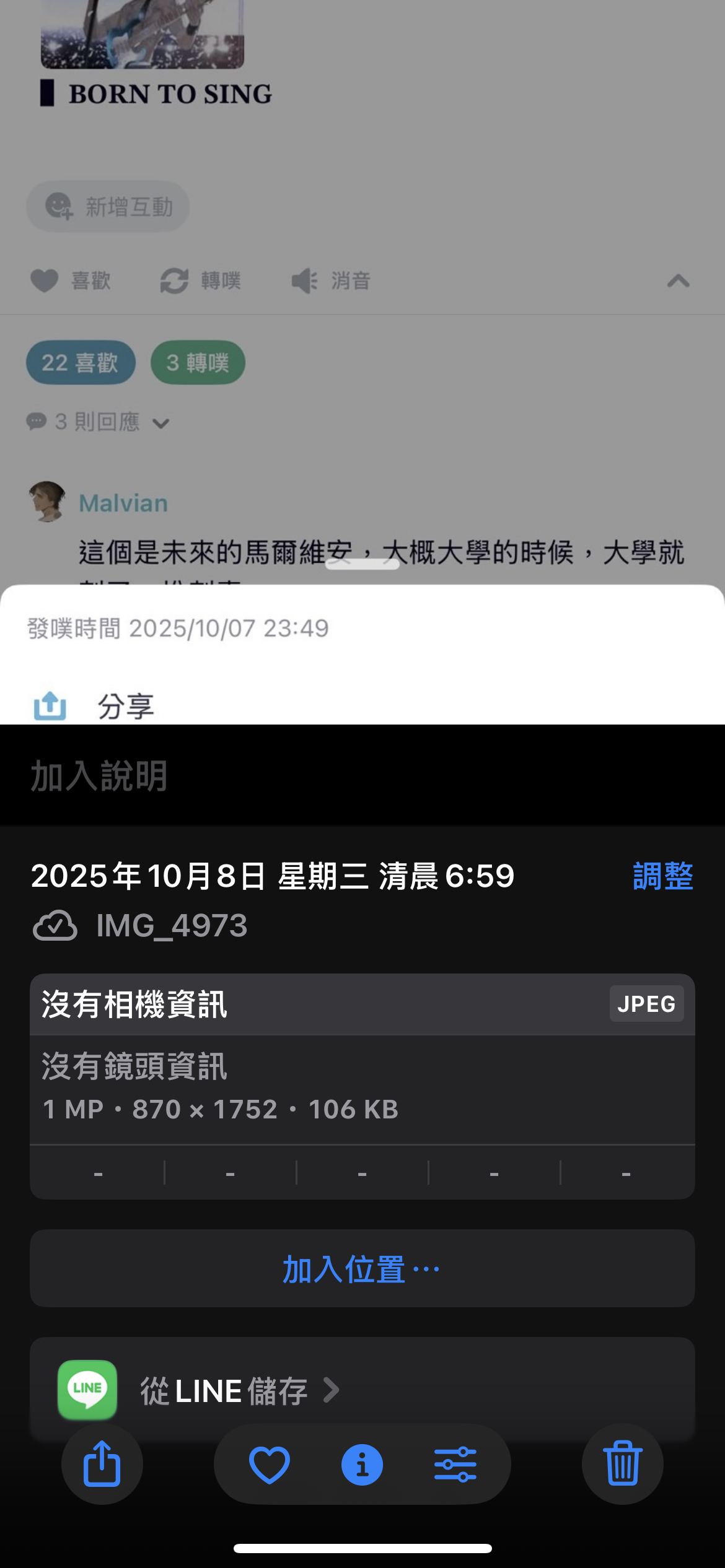Favorite the photo with the heart
Screen dimensions: 725x1568
coord(270,1465)
